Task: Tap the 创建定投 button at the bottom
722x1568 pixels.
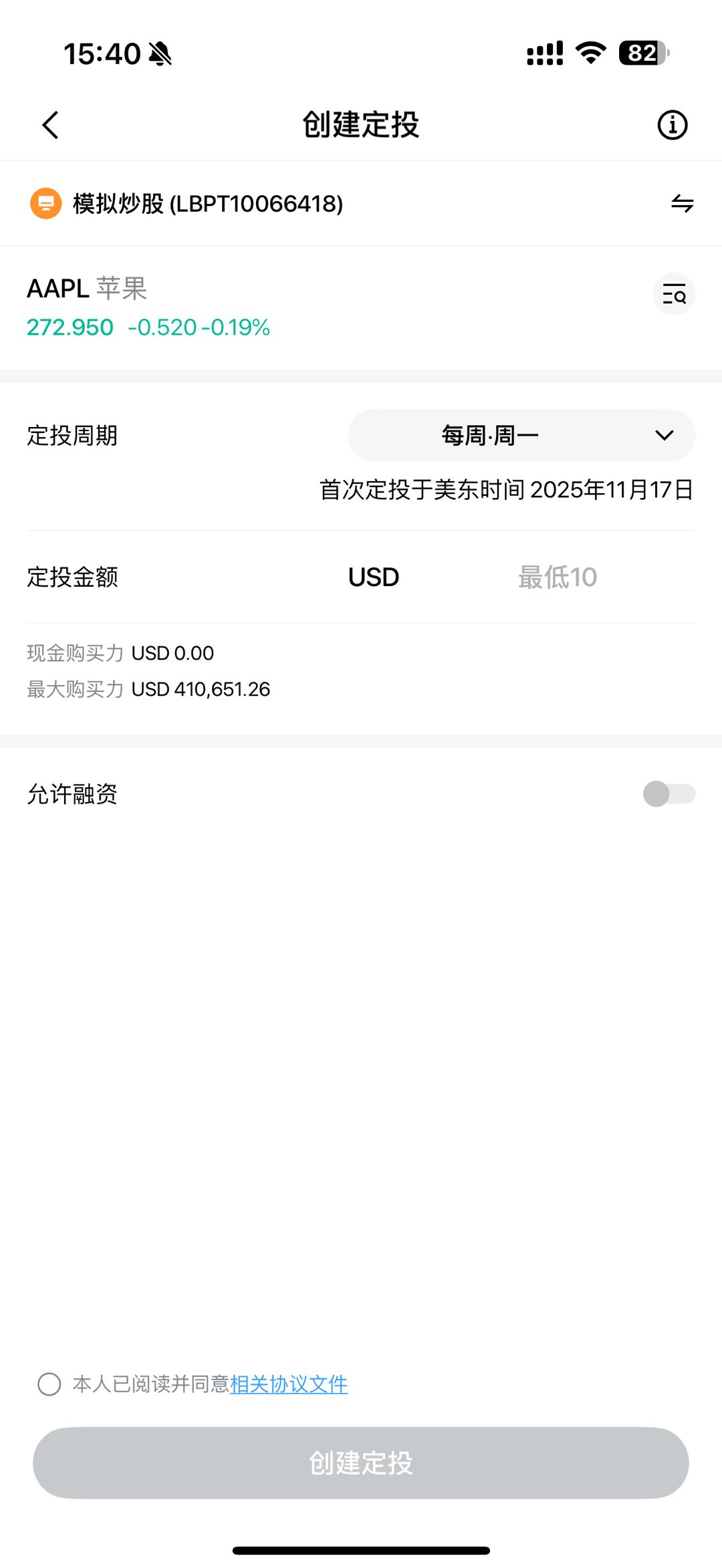Action: (x=361, y=1463)
